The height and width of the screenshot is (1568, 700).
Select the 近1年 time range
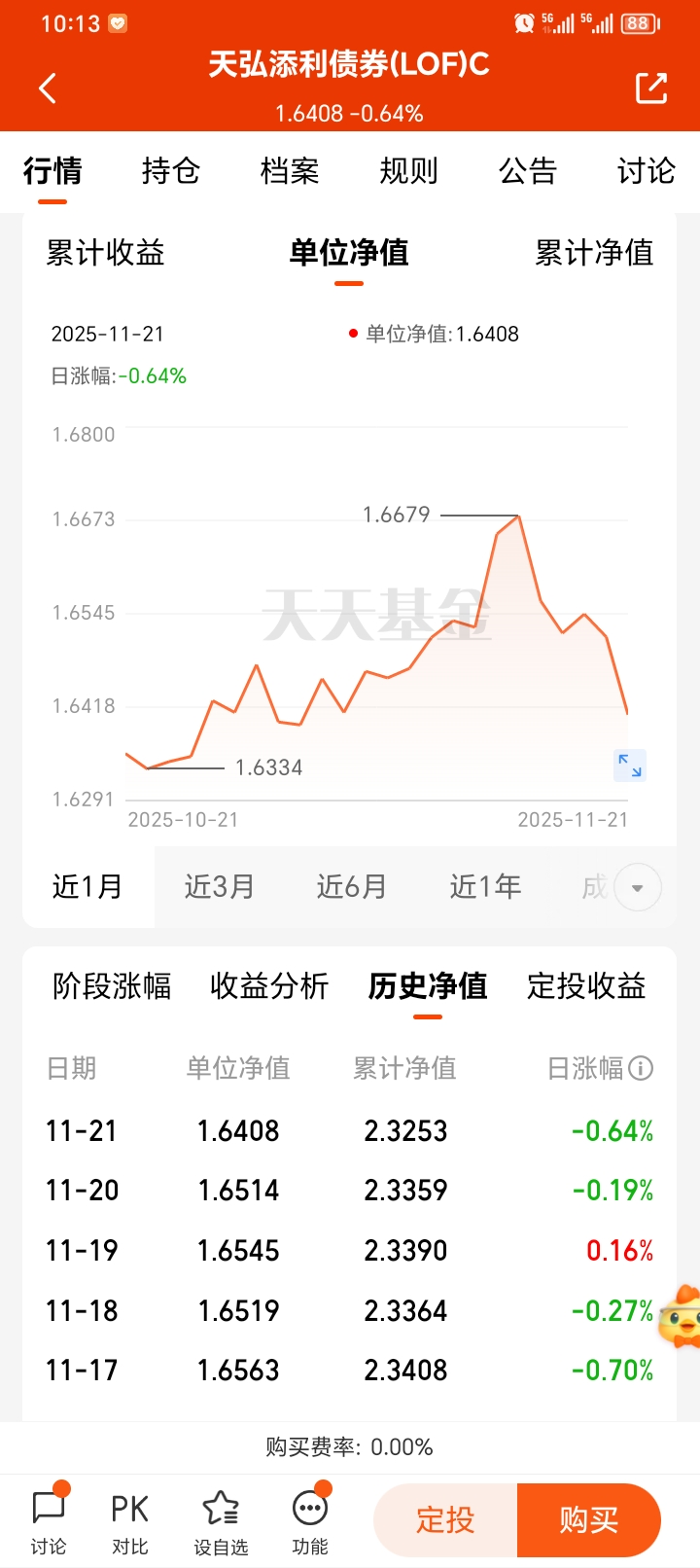[485, 886]
